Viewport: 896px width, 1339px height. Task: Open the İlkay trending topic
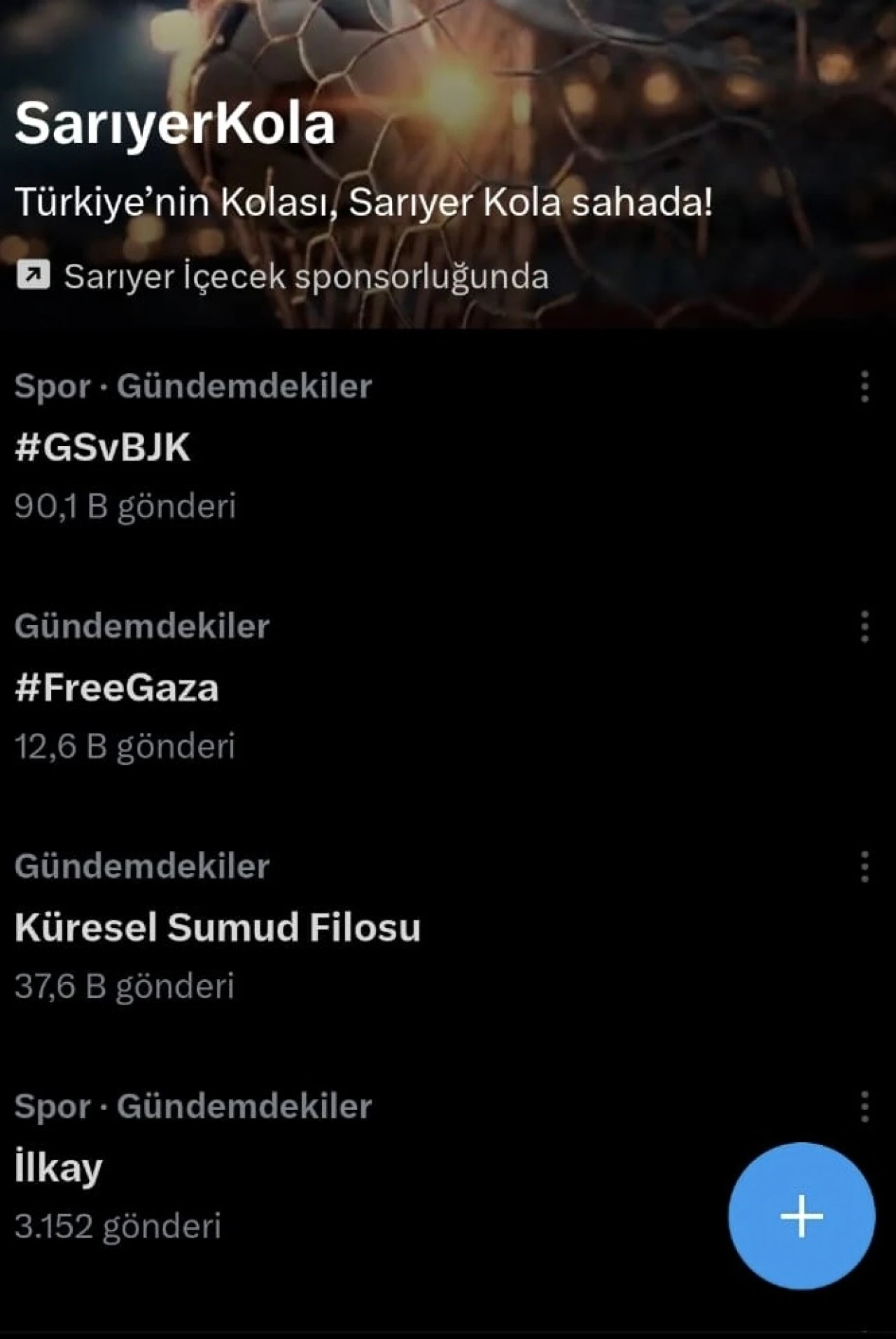click(59, 1168)
